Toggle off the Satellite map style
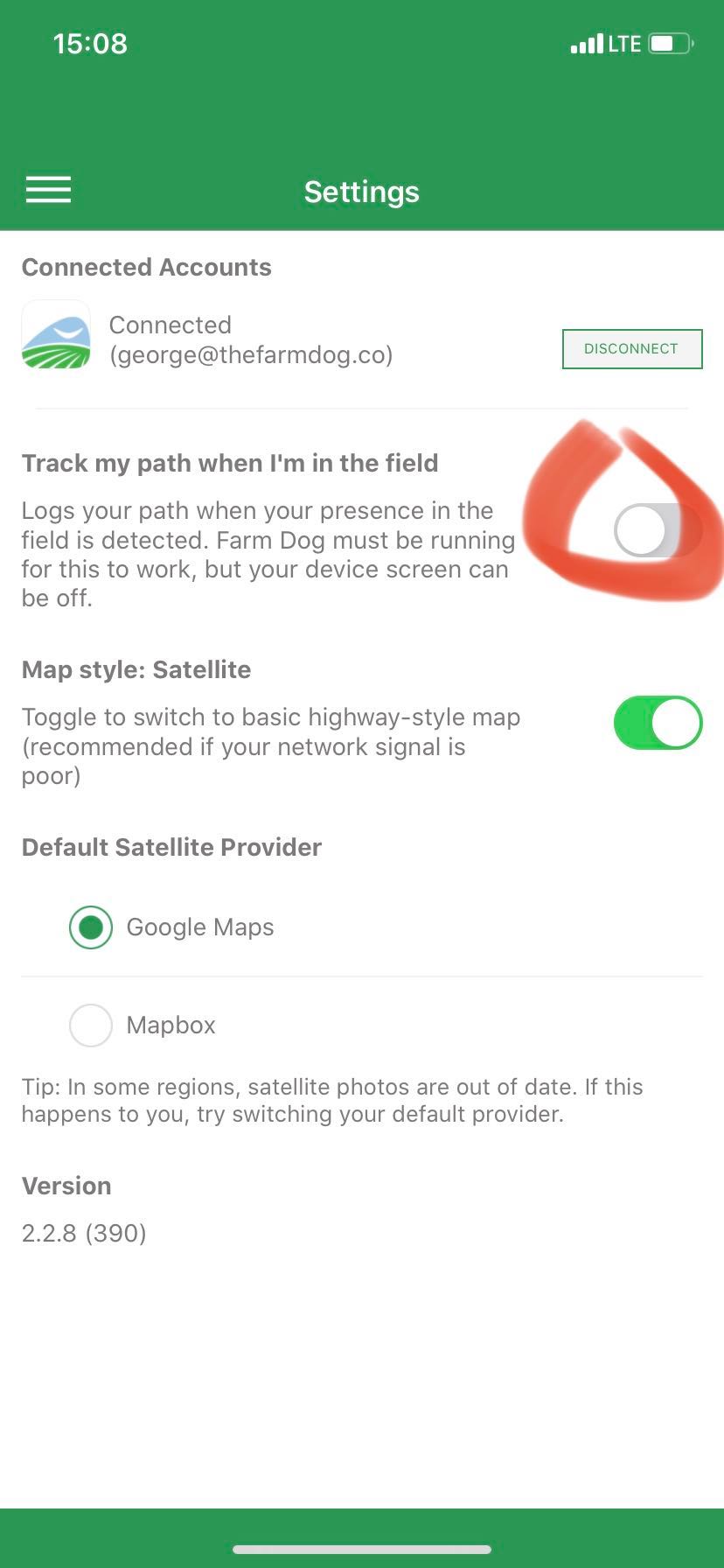724x1568 pixels. coord(658,723)
